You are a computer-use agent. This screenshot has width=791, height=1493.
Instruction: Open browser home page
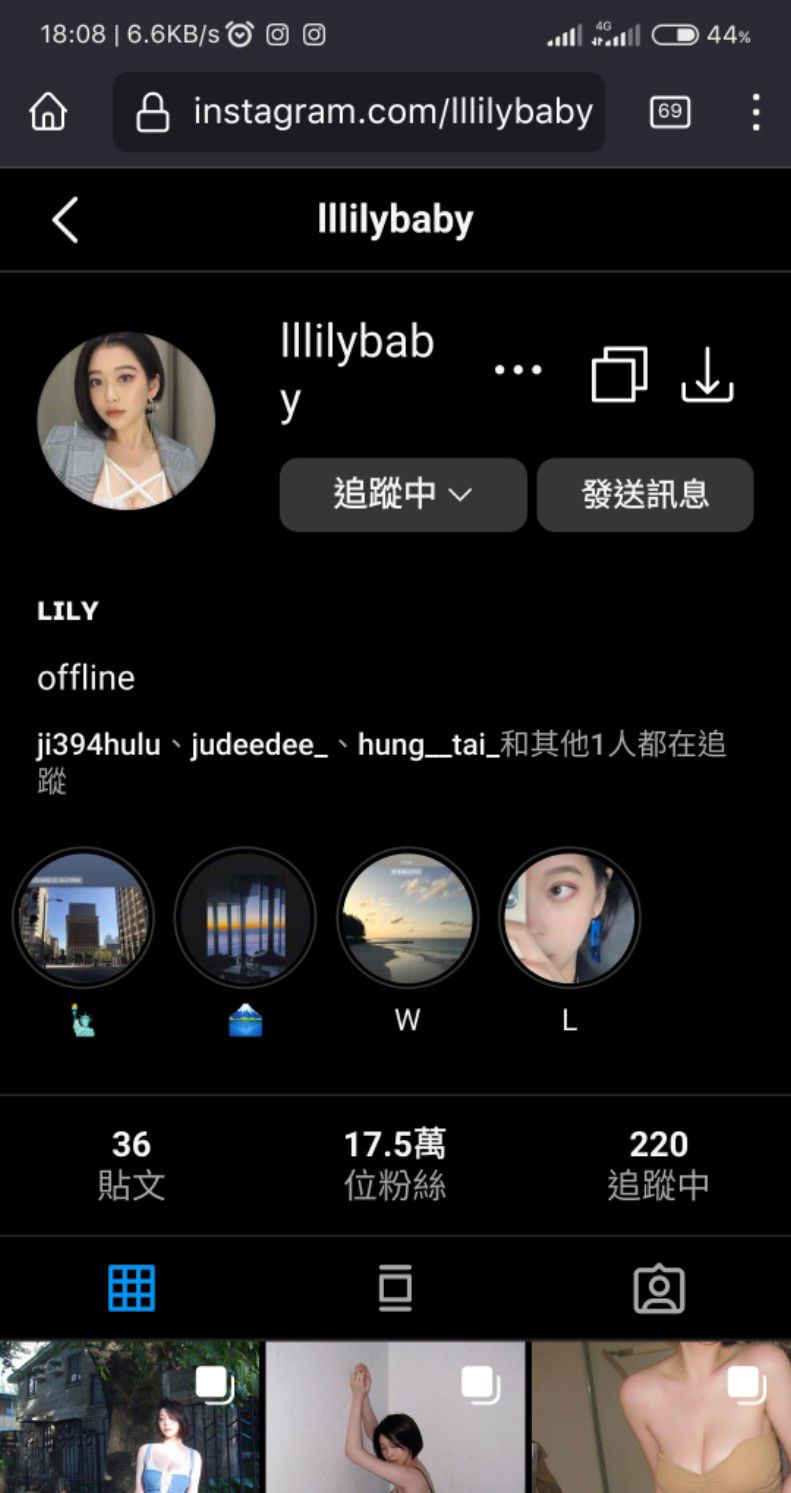click(x=48, y=112)
